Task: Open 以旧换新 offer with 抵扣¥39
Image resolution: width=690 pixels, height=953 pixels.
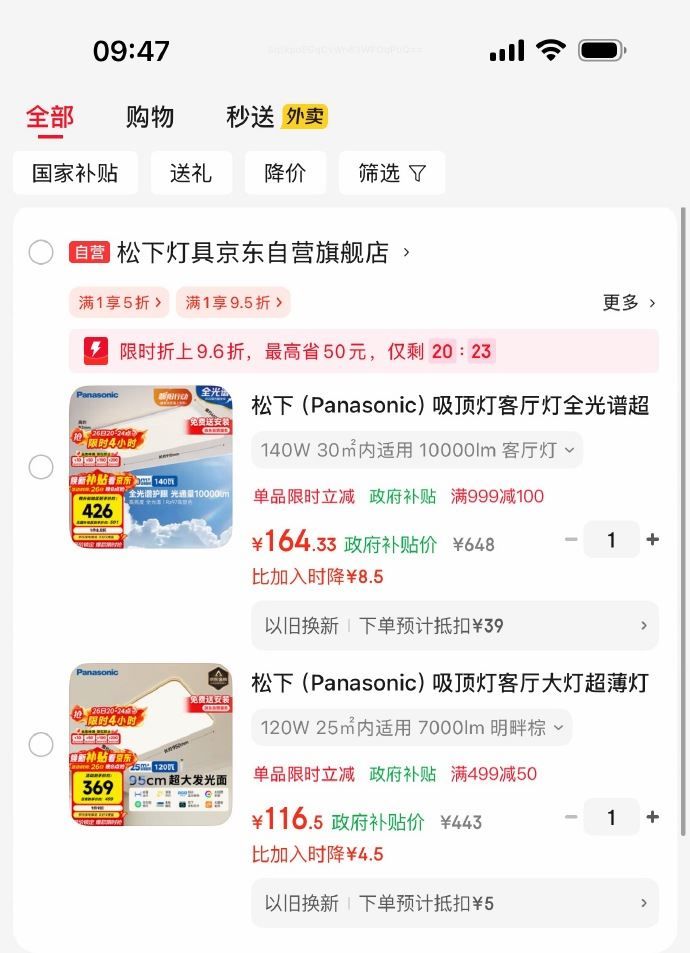Action: pos(455,626)
